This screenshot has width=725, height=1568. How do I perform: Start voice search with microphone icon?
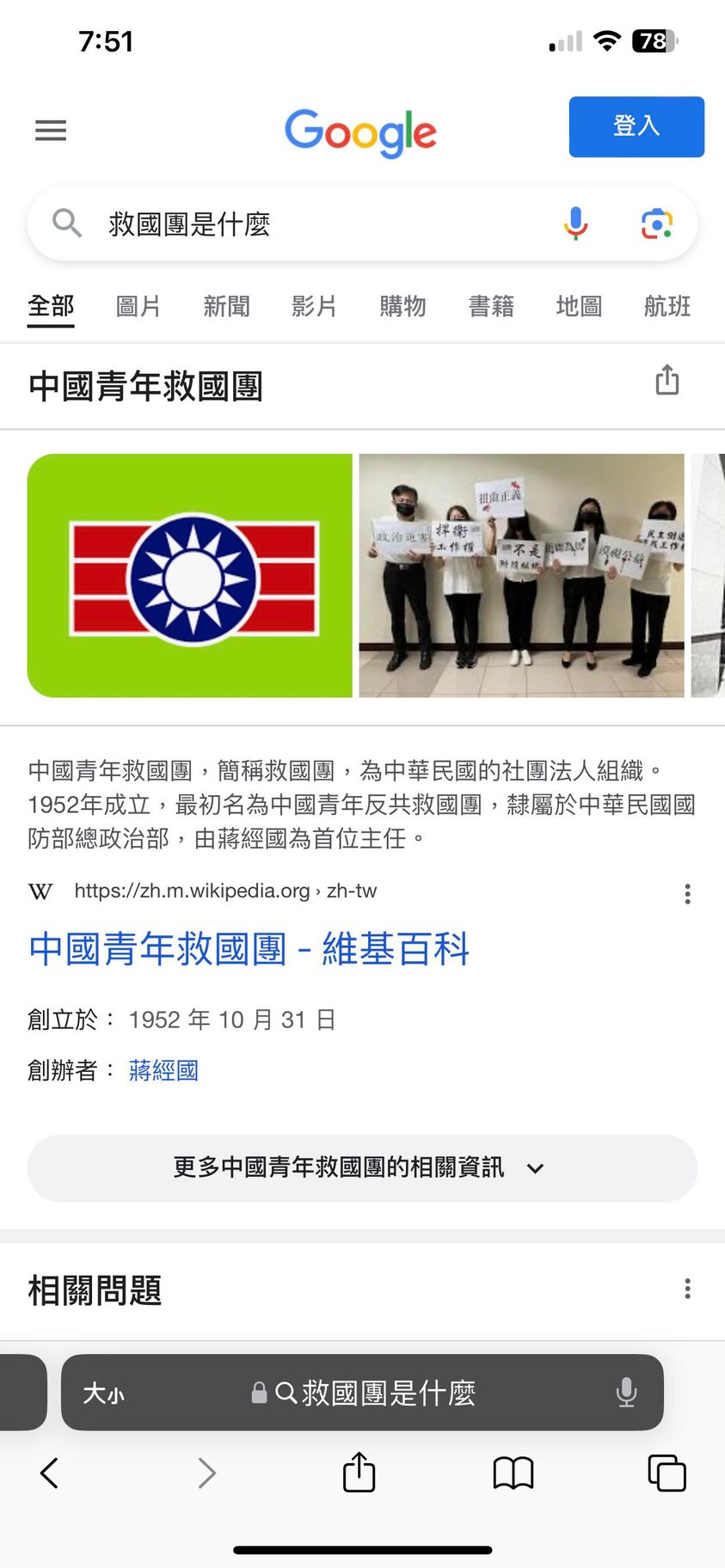tap(575, 224)
